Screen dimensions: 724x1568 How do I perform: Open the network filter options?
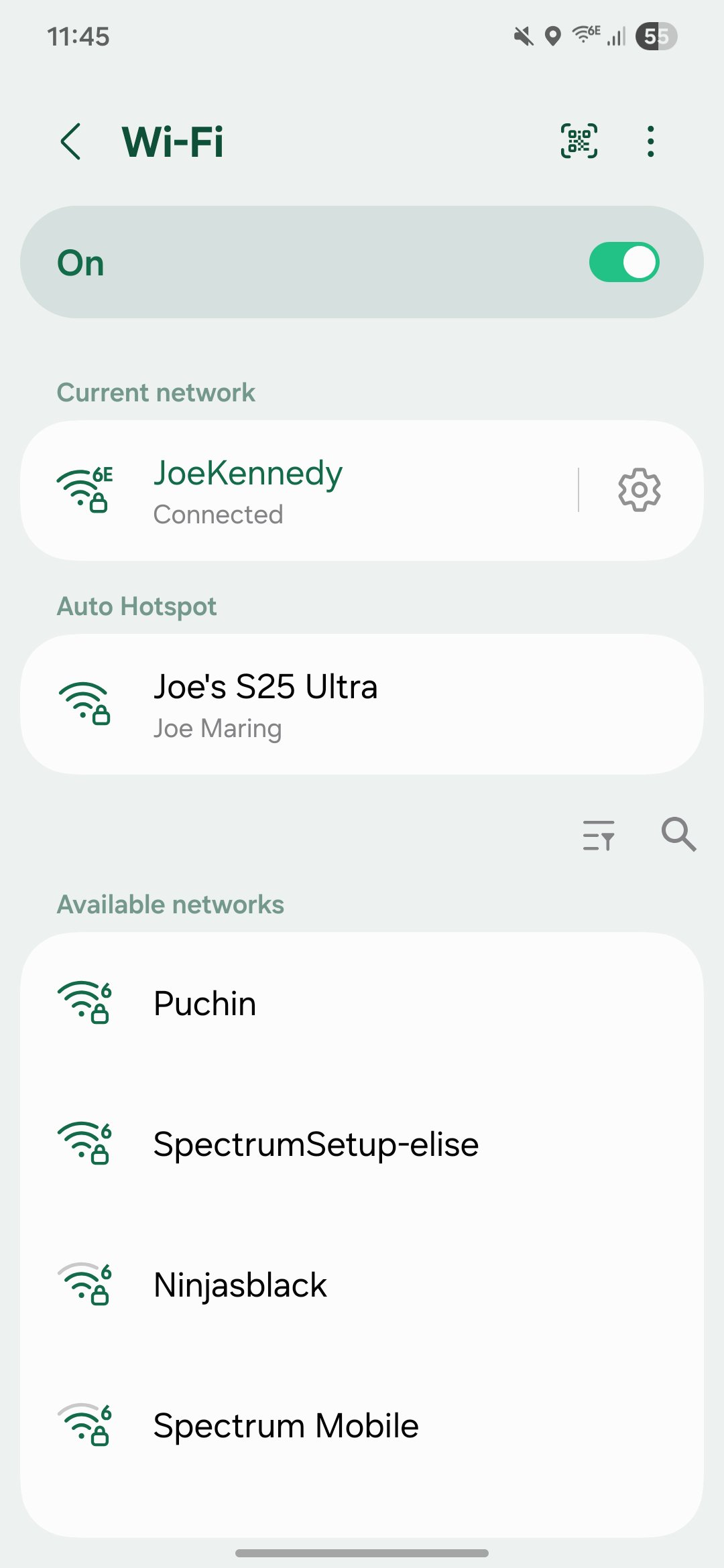599,836
